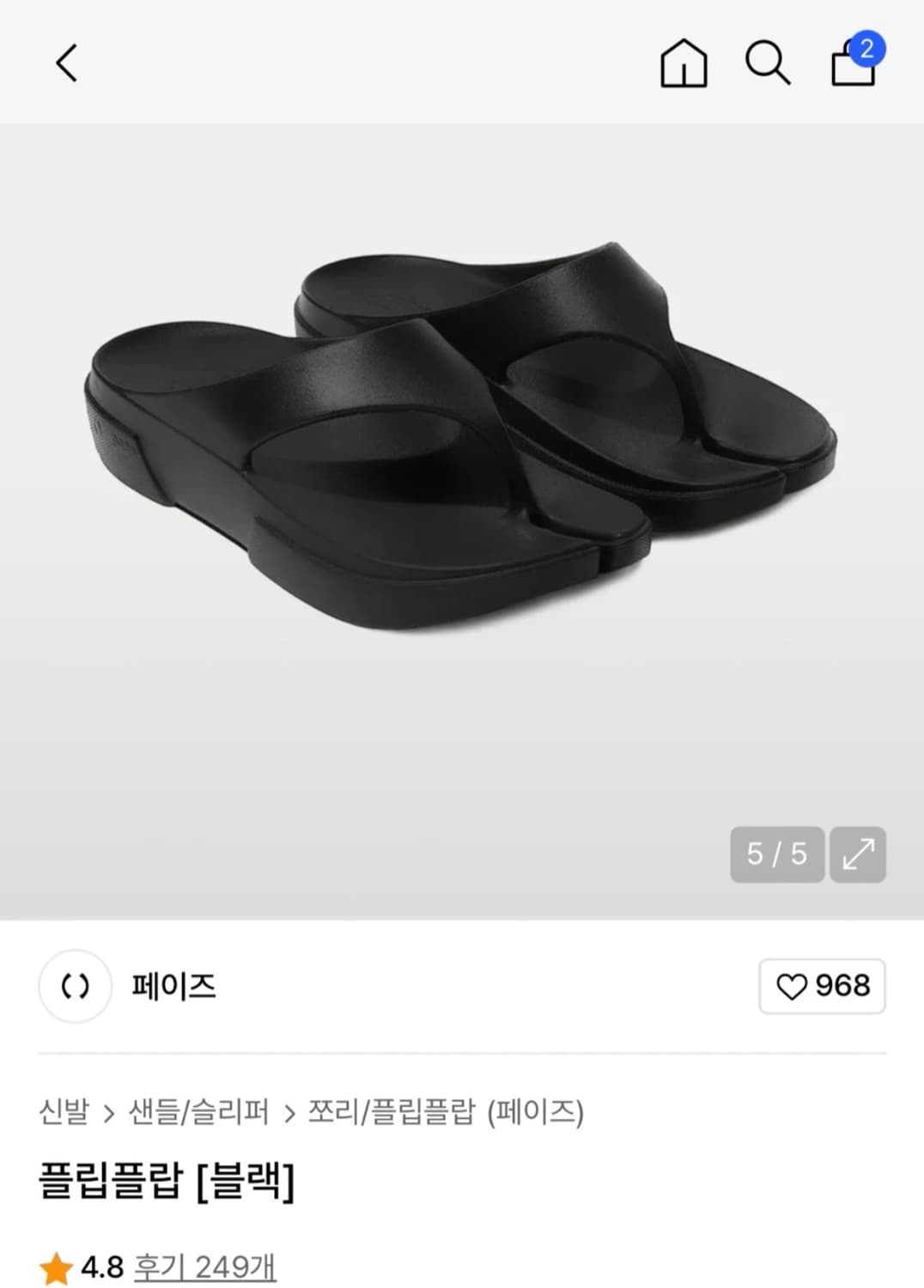Tap the heart icon next to 968
The width and height of the screenshot is (924, 1288).
pos(794,987)
